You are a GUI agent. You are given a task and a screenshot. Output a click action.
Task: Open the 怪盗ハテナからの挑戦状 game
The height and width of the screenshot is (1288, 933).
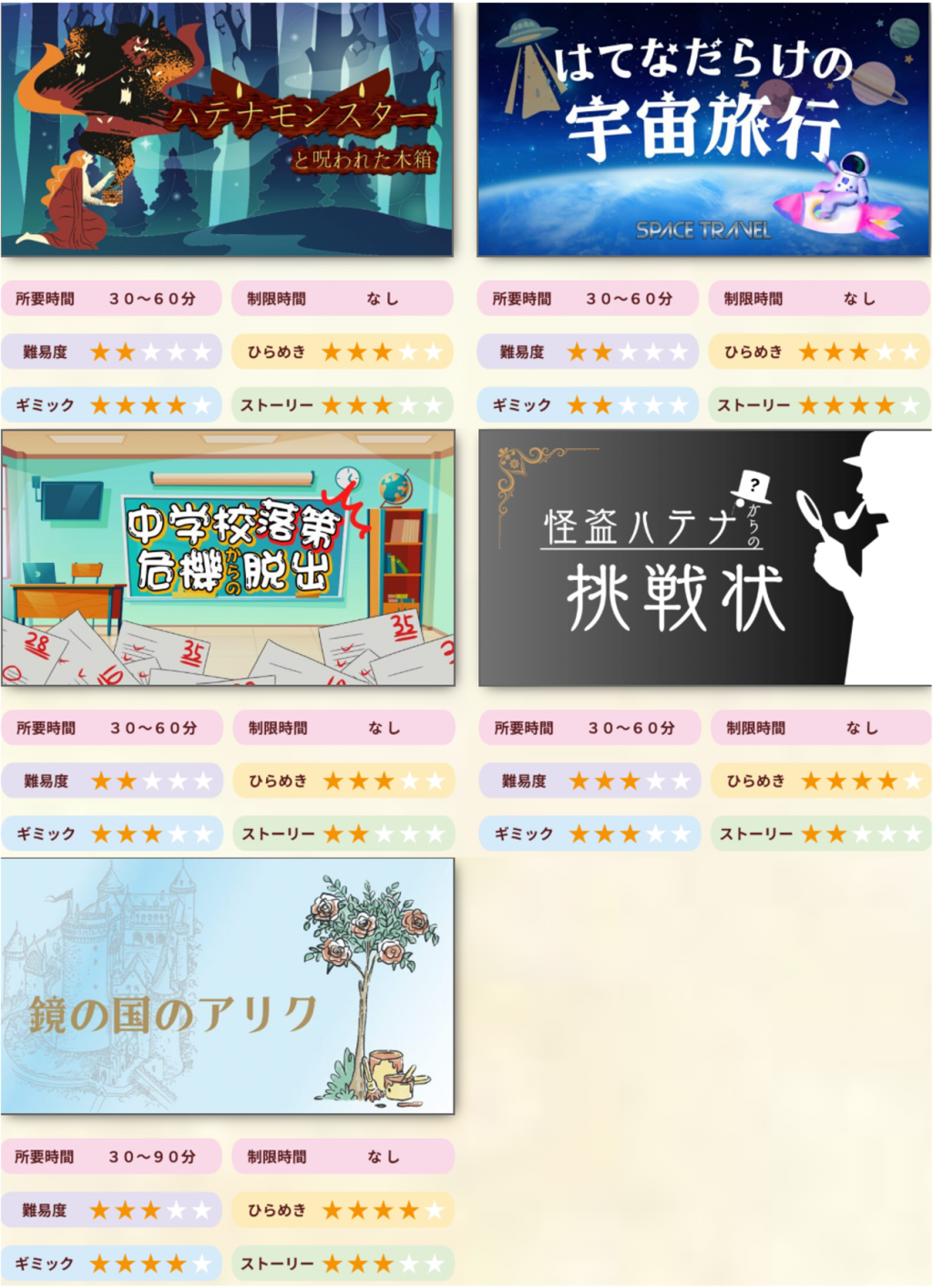click(705, 557)
